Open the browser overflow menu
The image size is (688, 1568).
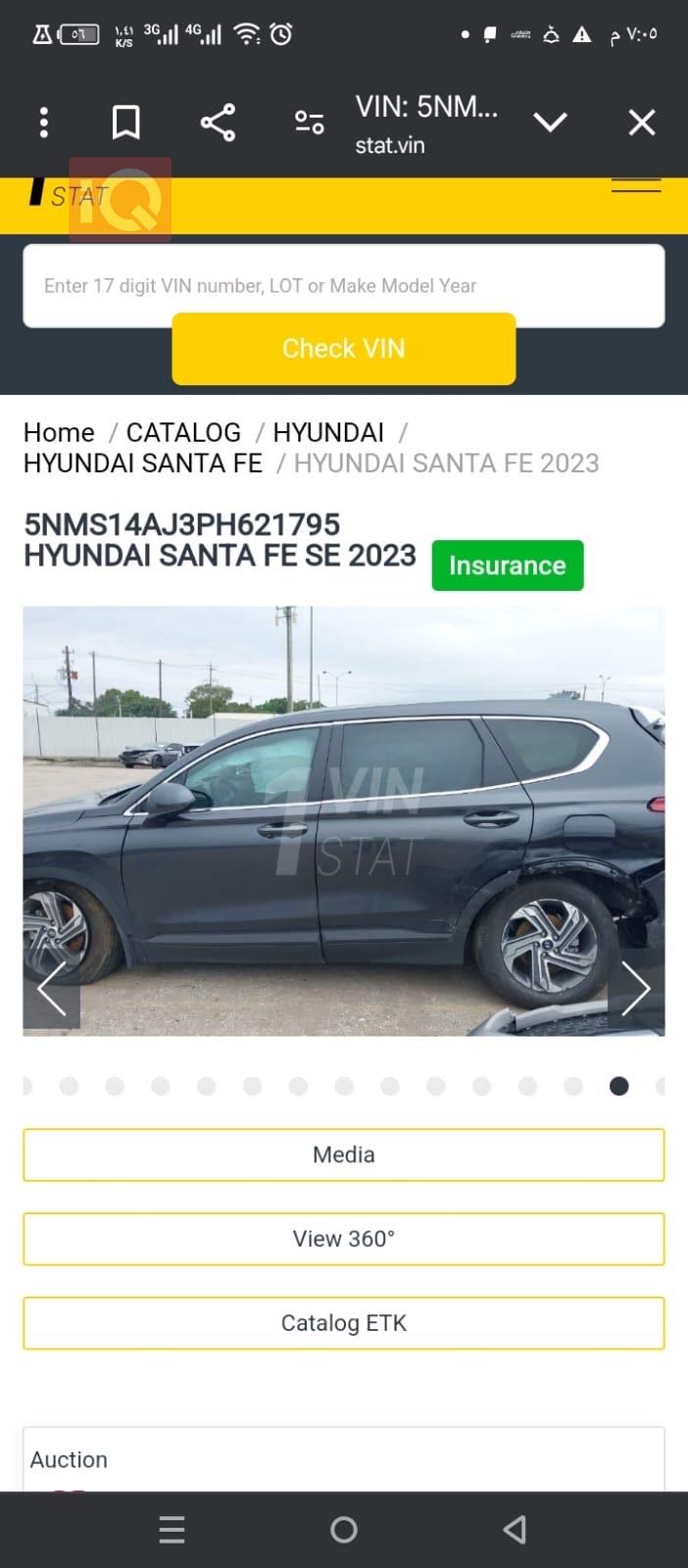pyautogui.click(x=43, y=122)
